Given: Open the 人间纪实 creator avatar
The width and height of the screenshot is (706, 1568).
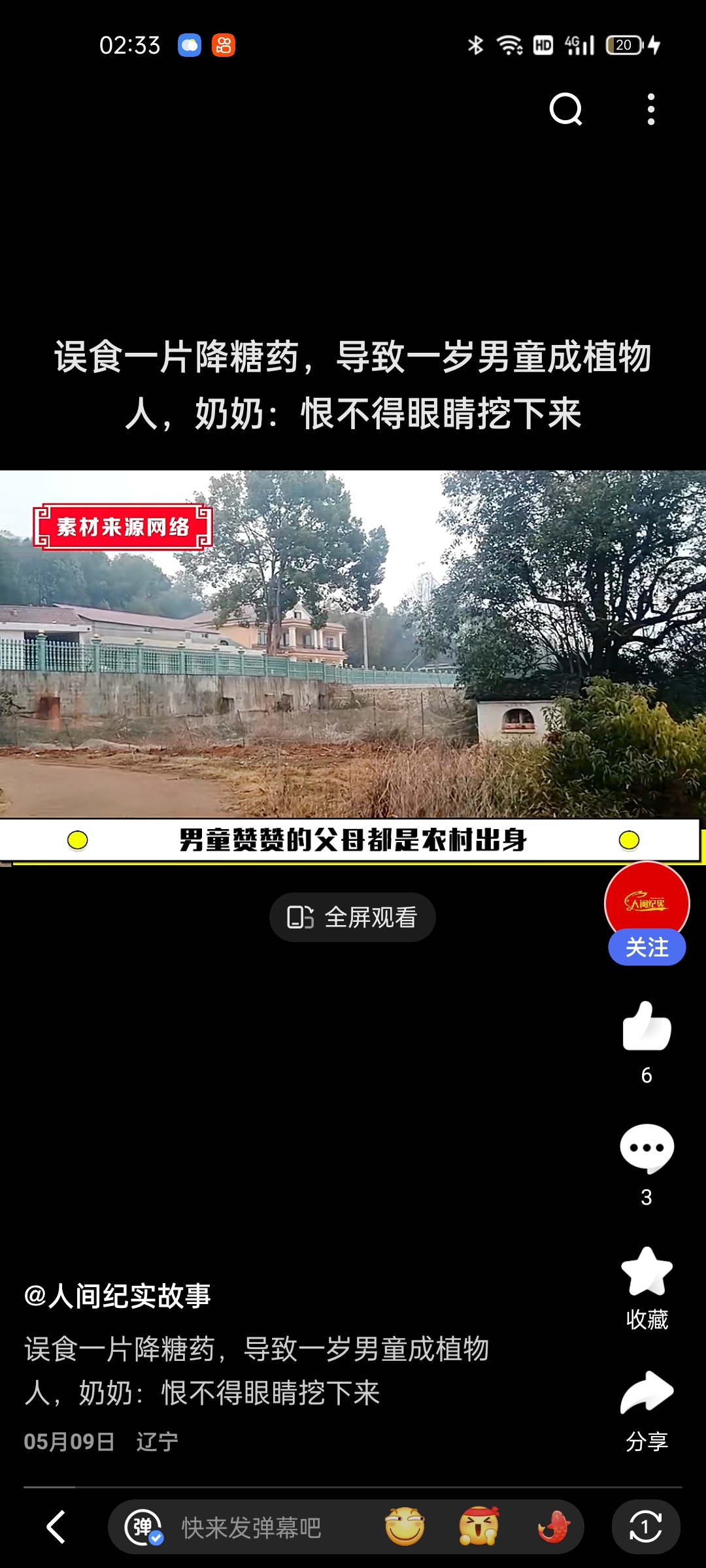Looking at the screenshot, I should pyautogui.click(x=647, y=902).
